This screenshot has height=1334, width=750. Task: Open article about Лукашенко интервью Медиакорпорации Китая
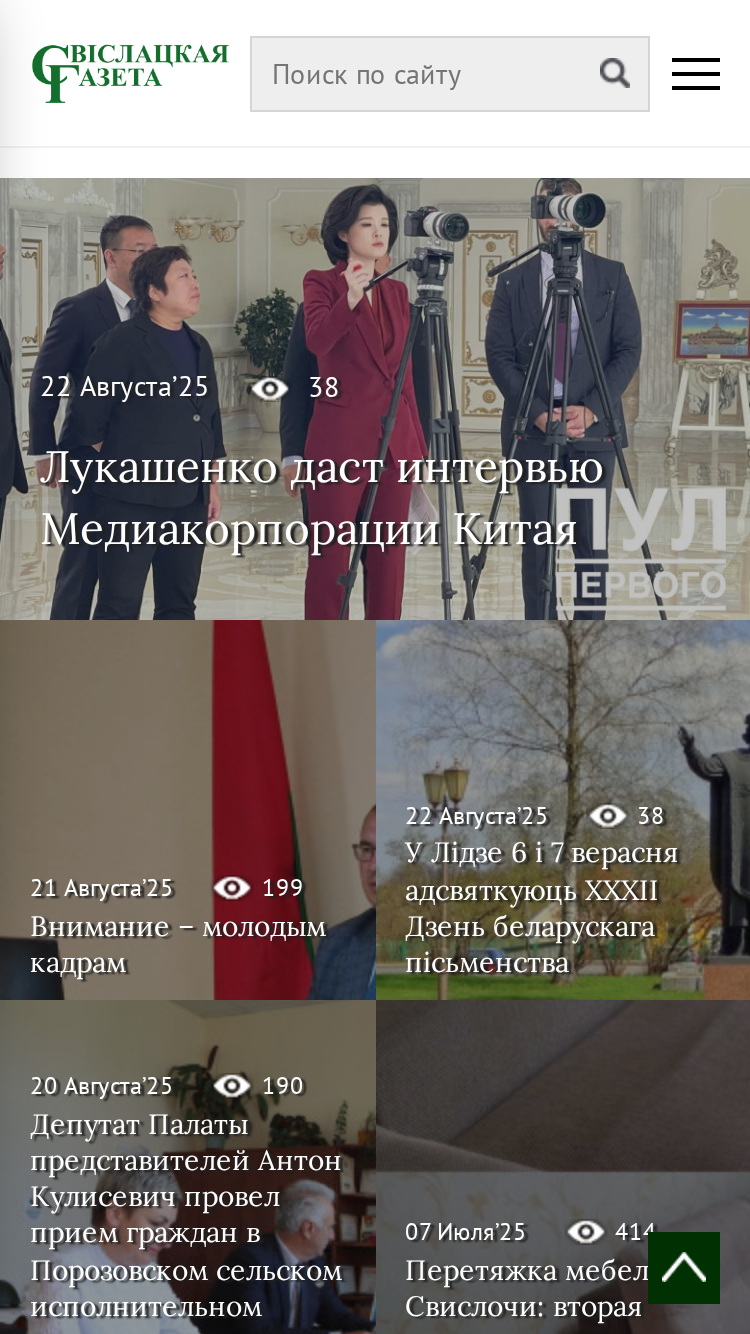(322, 498)
